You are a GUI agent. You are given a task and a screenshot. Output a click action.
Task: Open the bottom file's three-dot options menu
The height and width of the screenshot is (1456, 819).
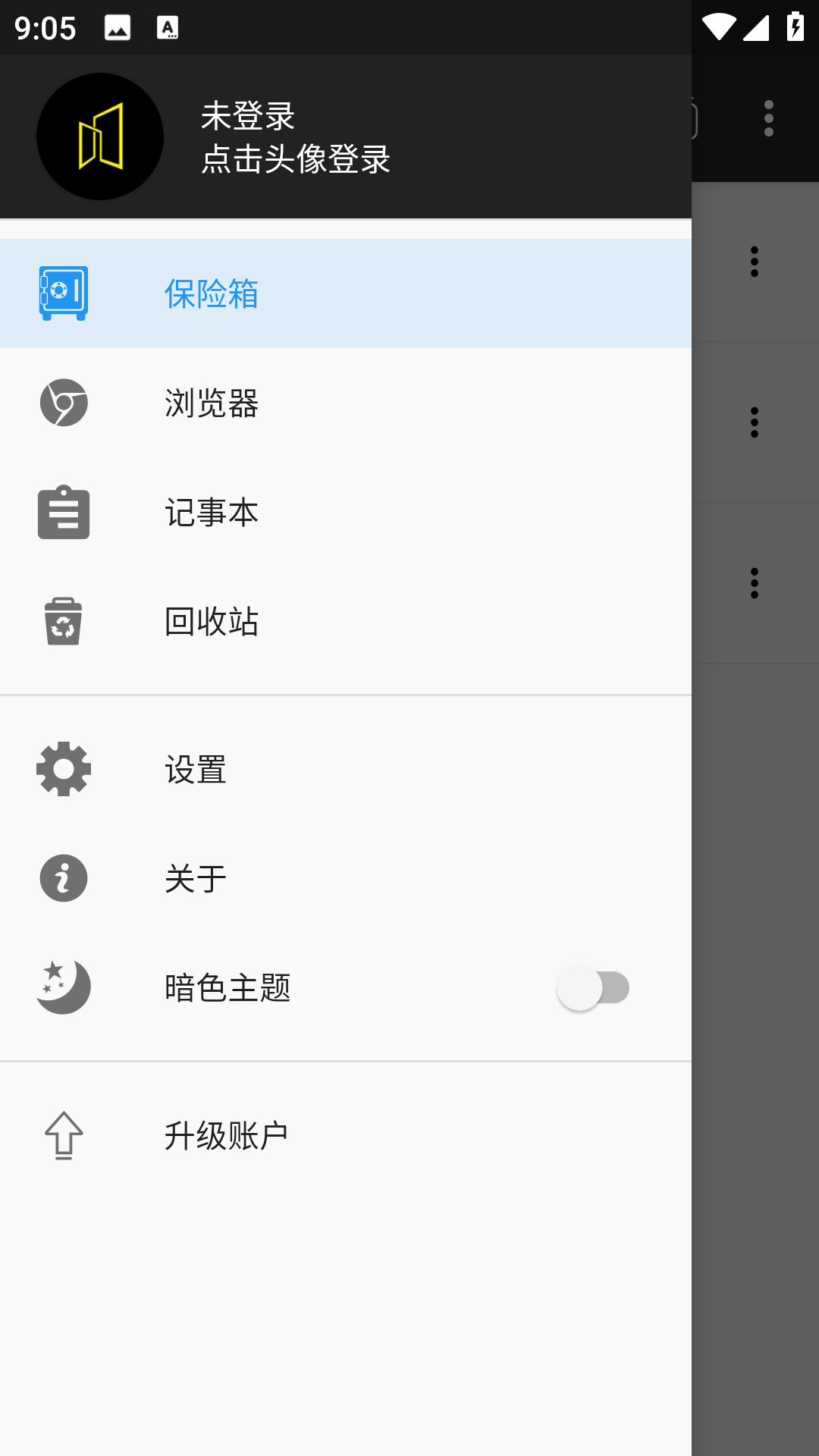tap(755, 584)
